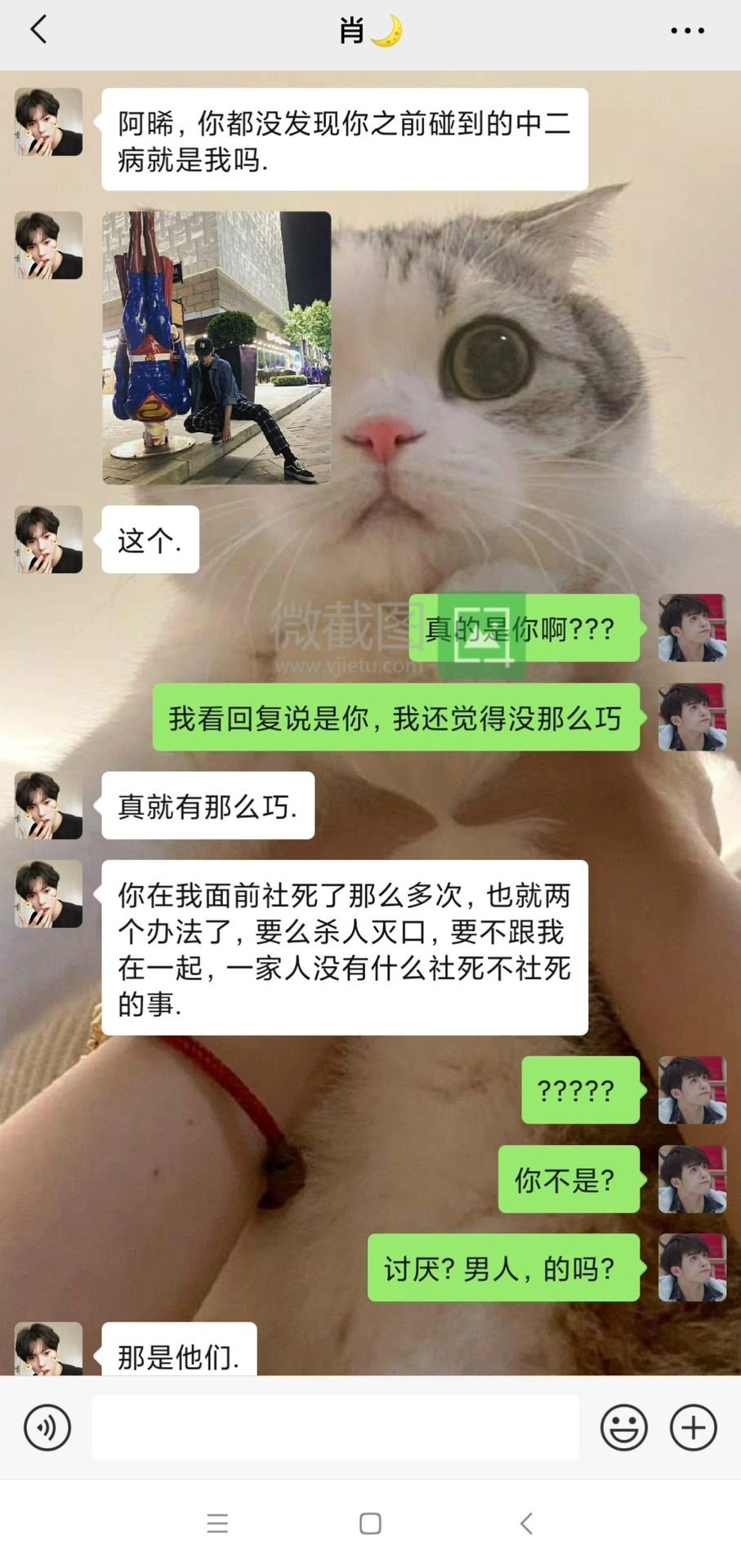Open recent apps from navigation bar

tap(217, 1523)
